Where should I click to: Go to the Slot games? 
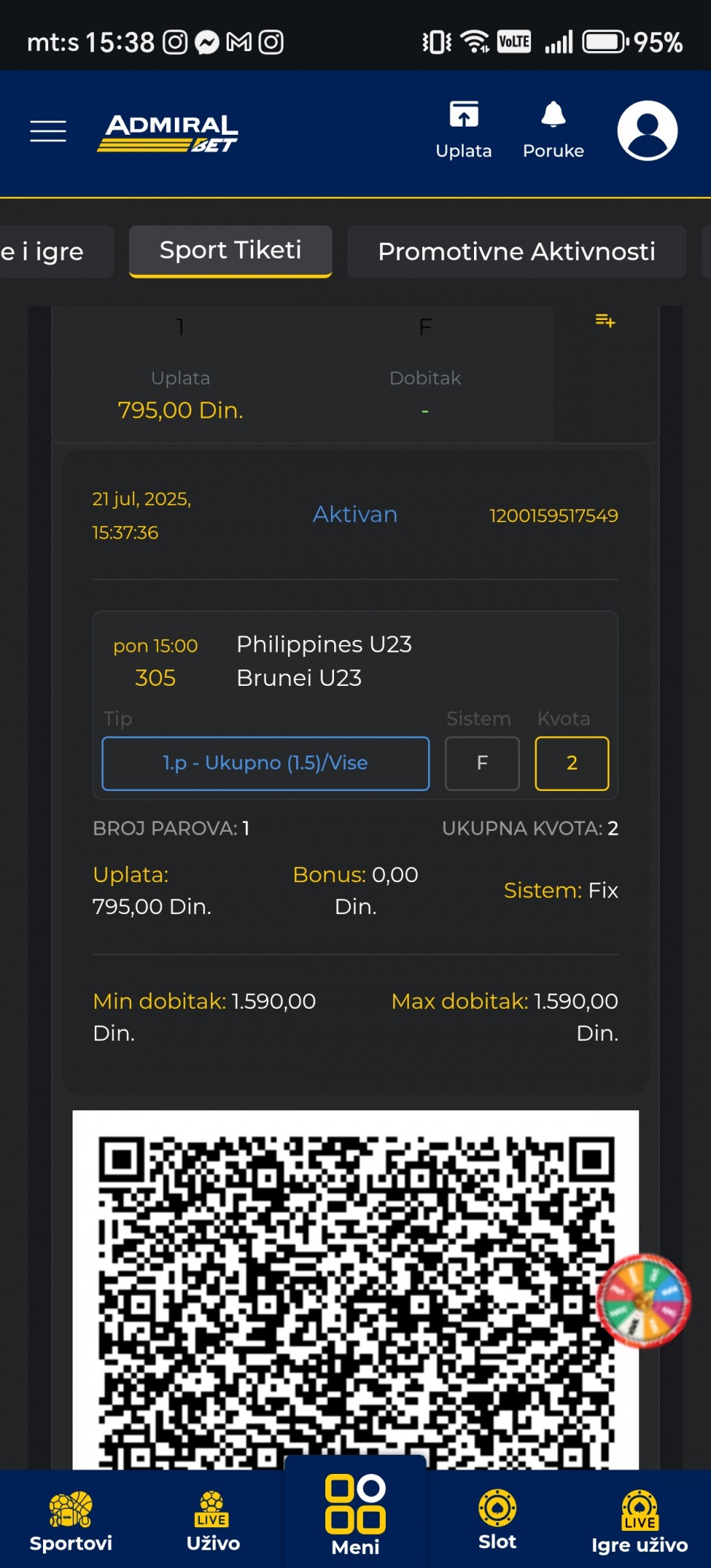(x=497, y=1521)
